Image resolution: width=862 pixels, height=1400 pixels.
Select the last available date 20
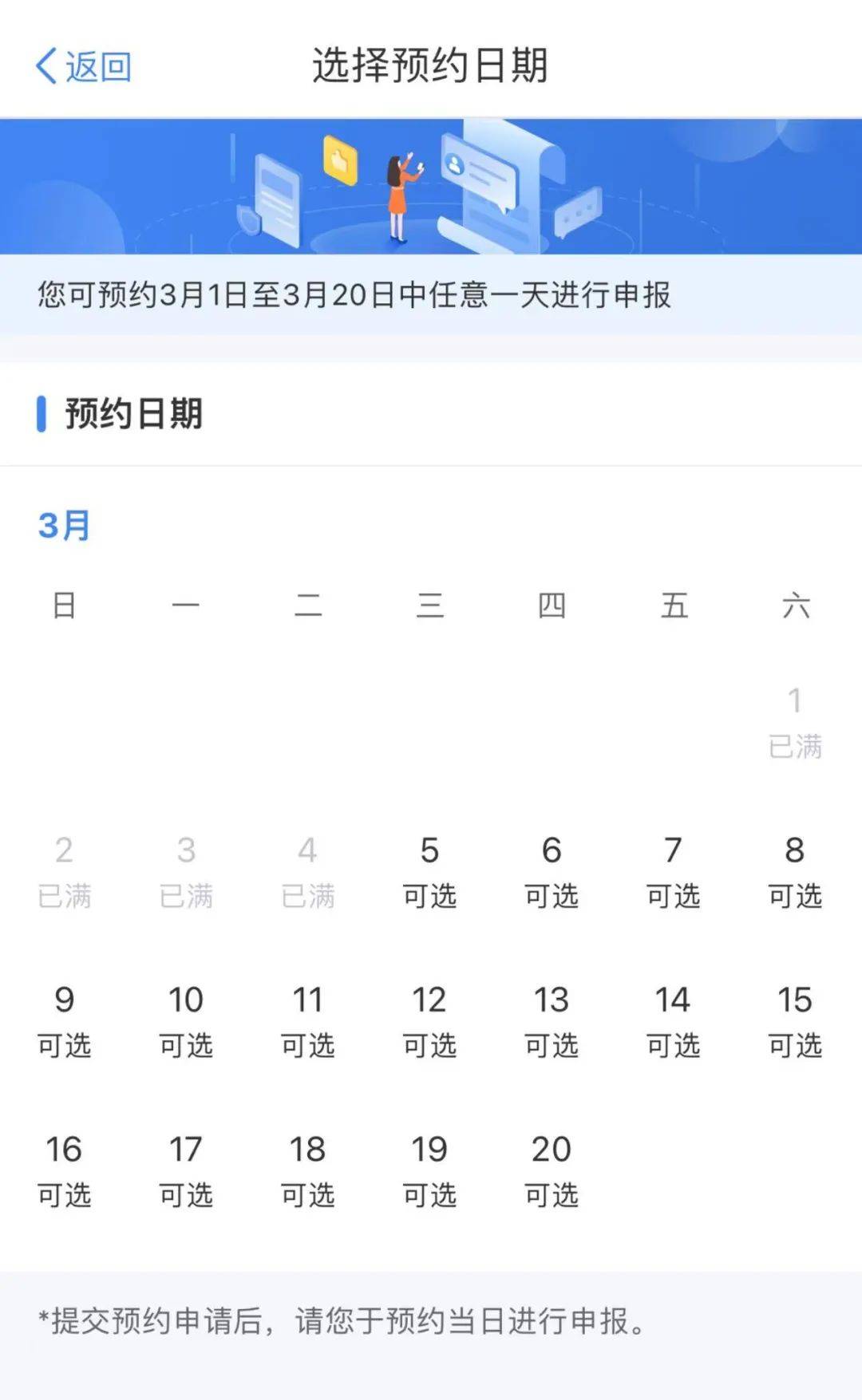[x=552, y=1171]
